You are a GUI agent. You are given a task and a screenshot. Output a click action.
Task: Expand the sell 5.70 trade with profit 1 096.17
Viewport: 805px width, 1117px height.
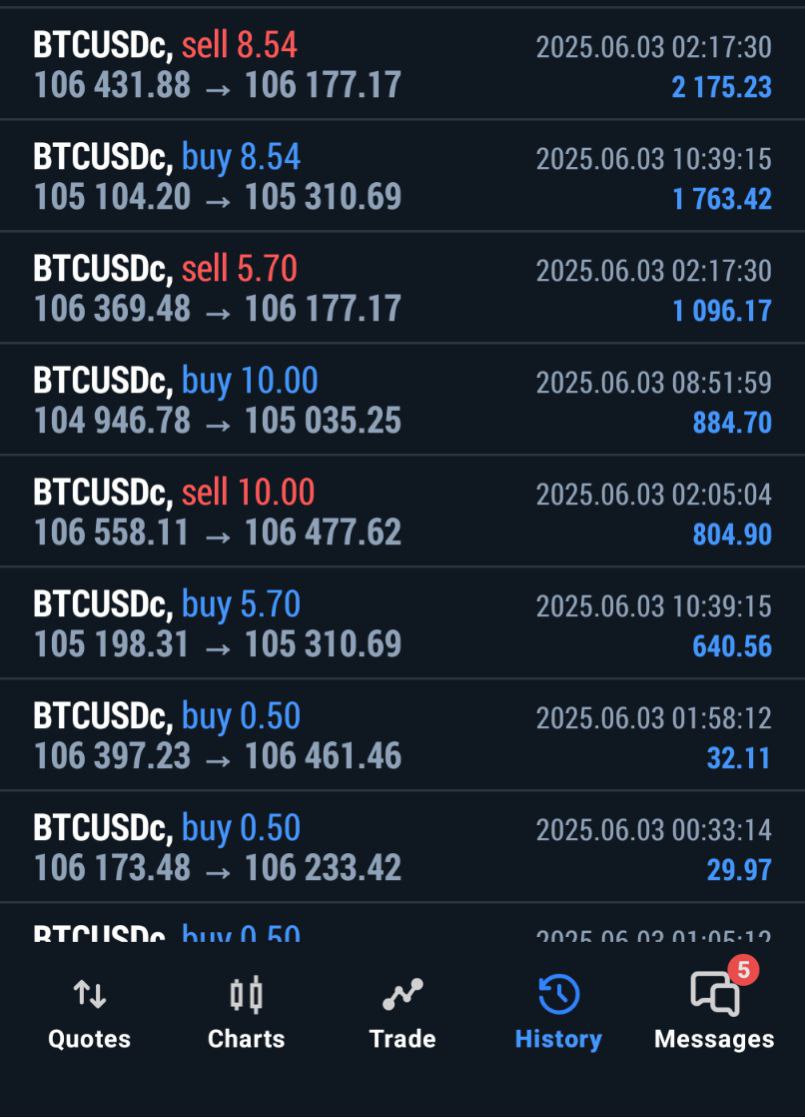(x=402, y=289)
